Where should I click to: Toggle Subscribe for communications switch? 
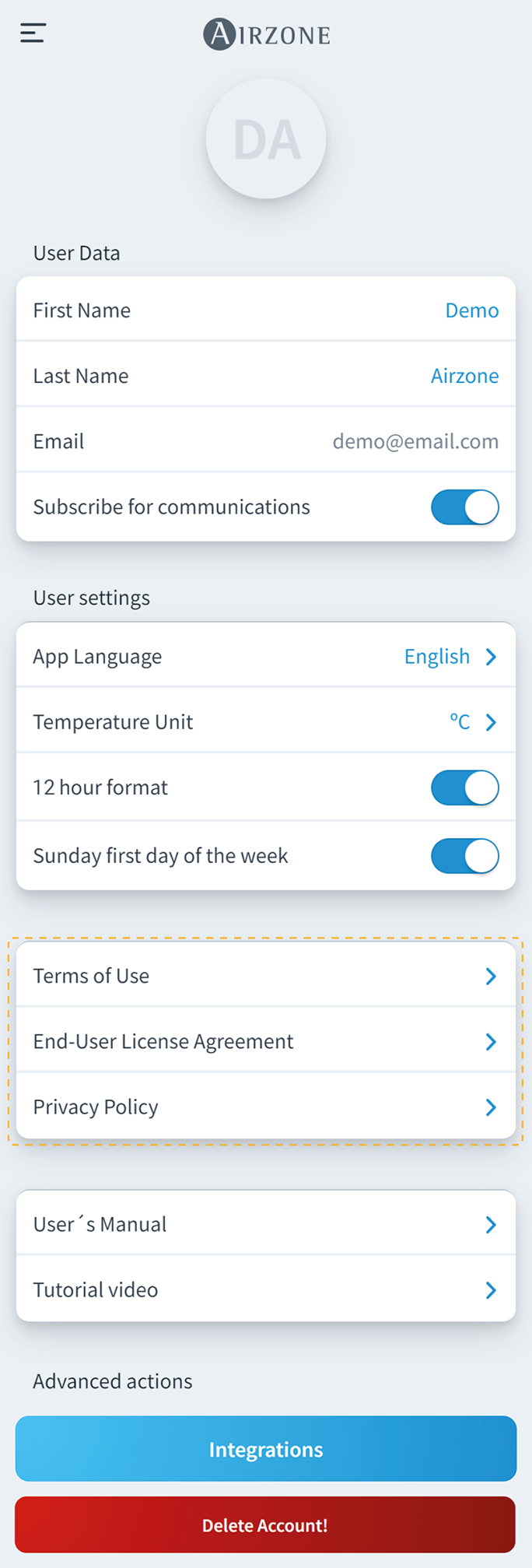(464, 507)
